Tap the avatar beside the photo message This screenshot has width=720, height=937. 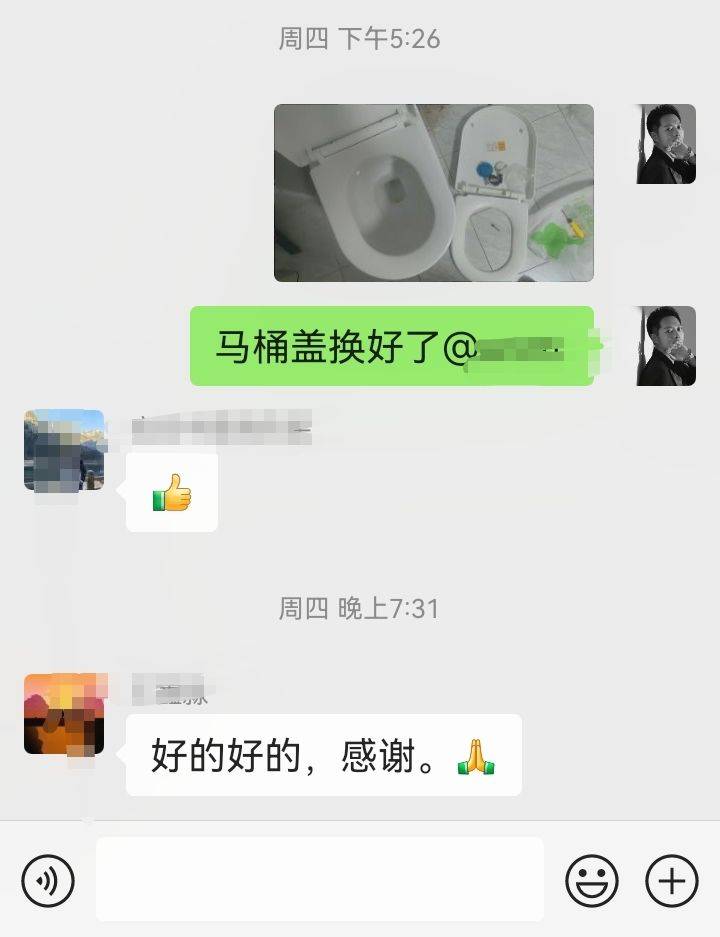[666, 144]
